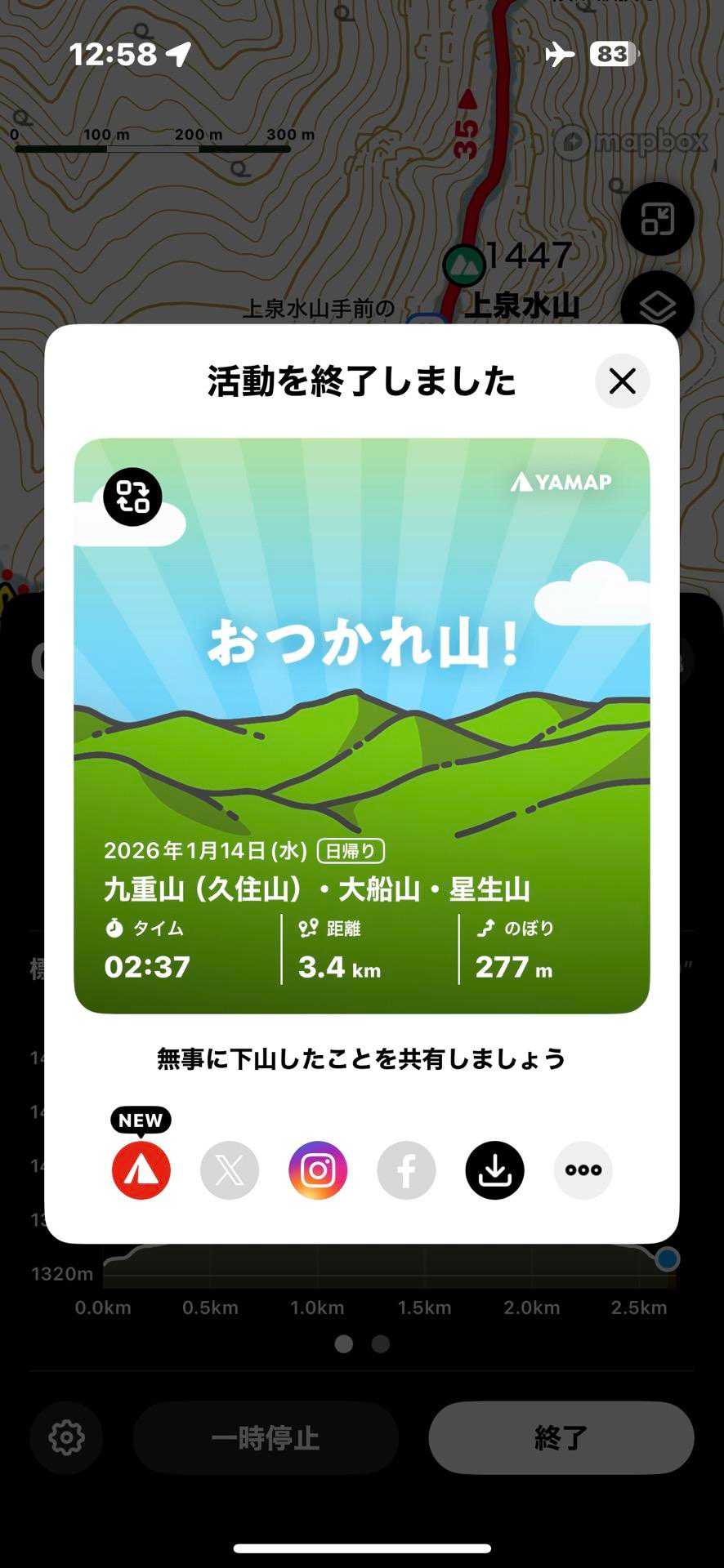
Task: Share the activity to YAMAP
Action: tap(141, 1170)
